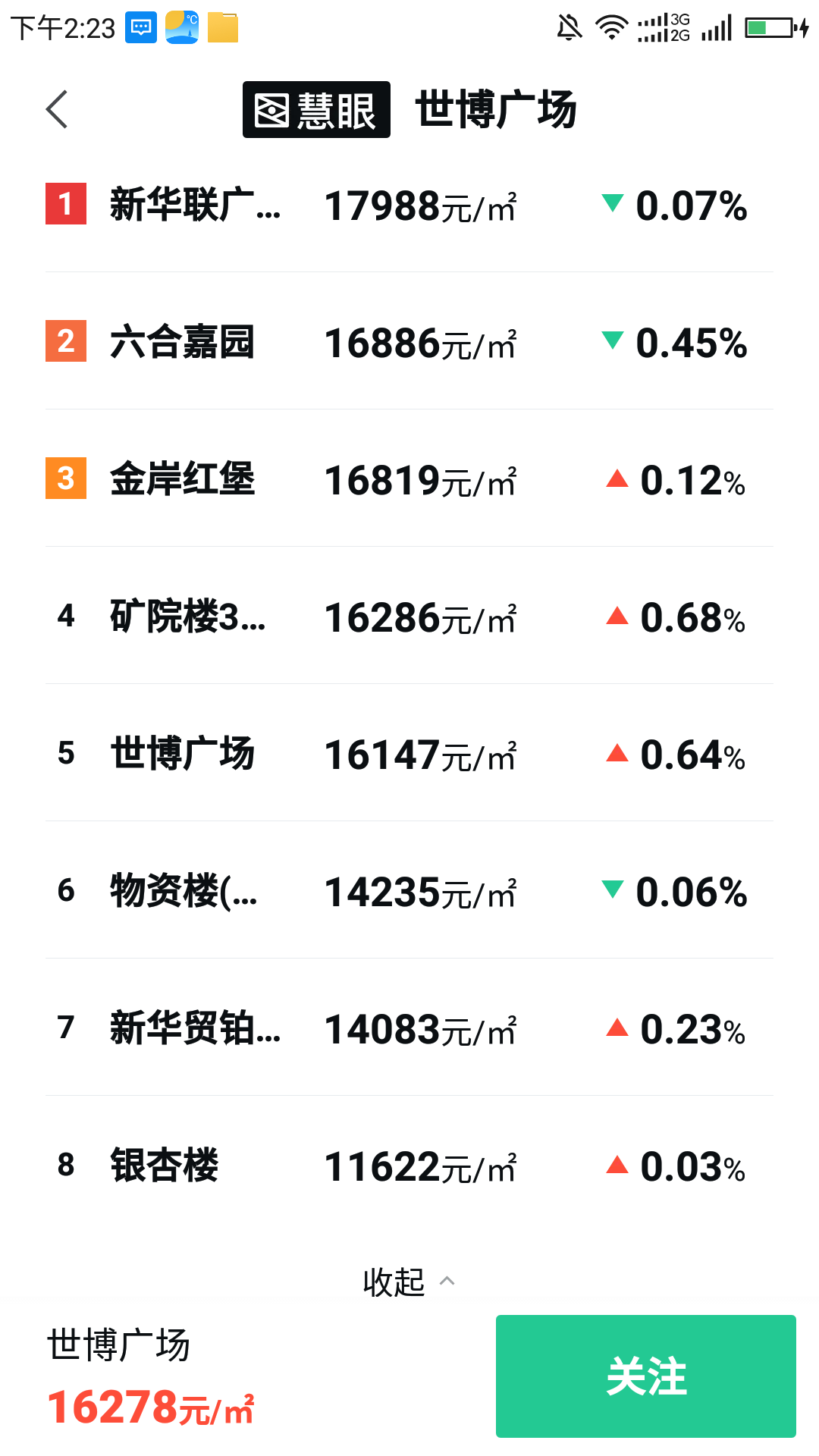
Task: Open the 新华联广... ranked first
Action: (x=195, y=205)
